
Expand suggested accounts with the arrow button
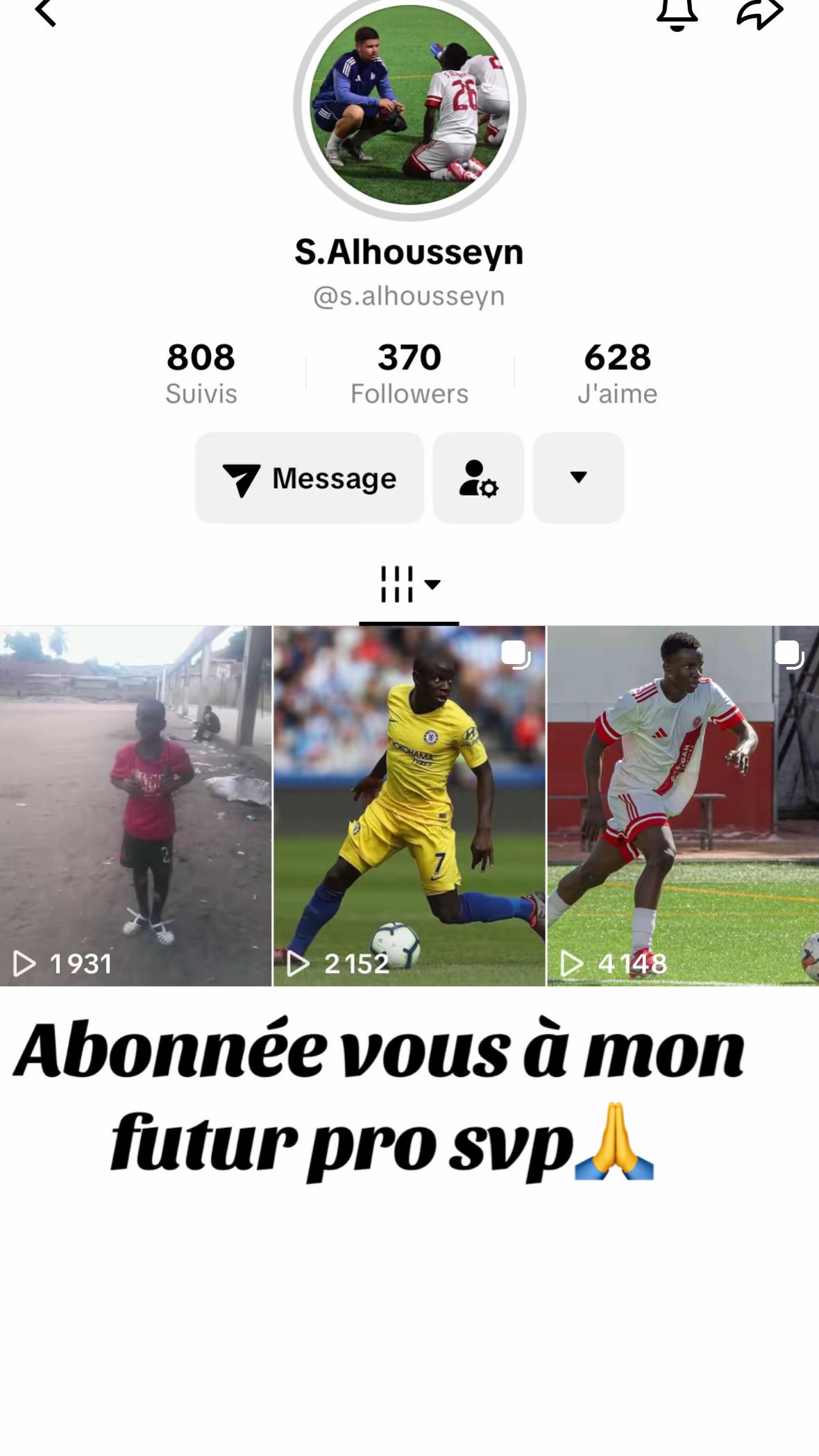tap(578, 478)
